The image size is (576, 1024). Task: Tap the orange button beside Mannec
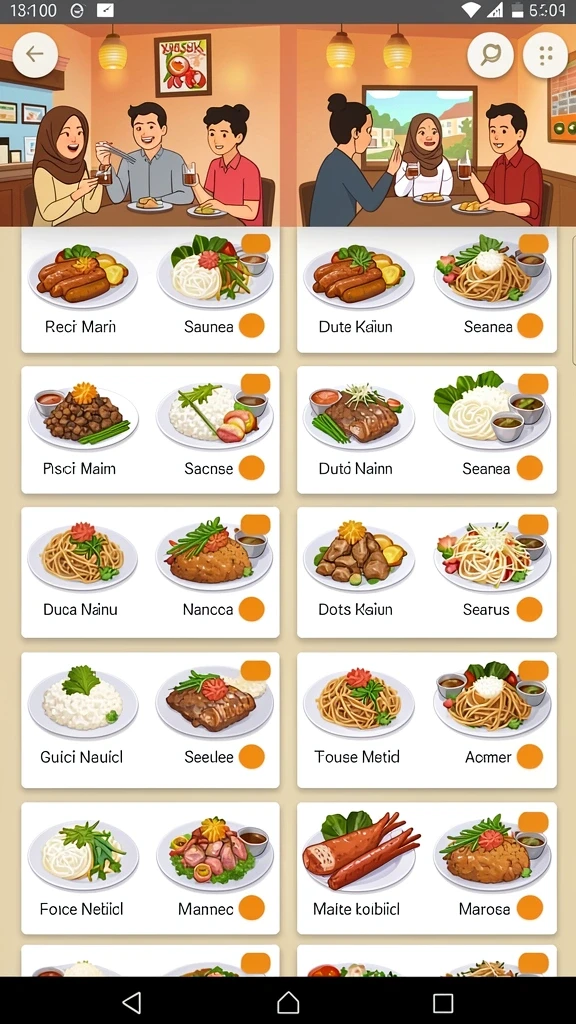click(x=251, y=908)
